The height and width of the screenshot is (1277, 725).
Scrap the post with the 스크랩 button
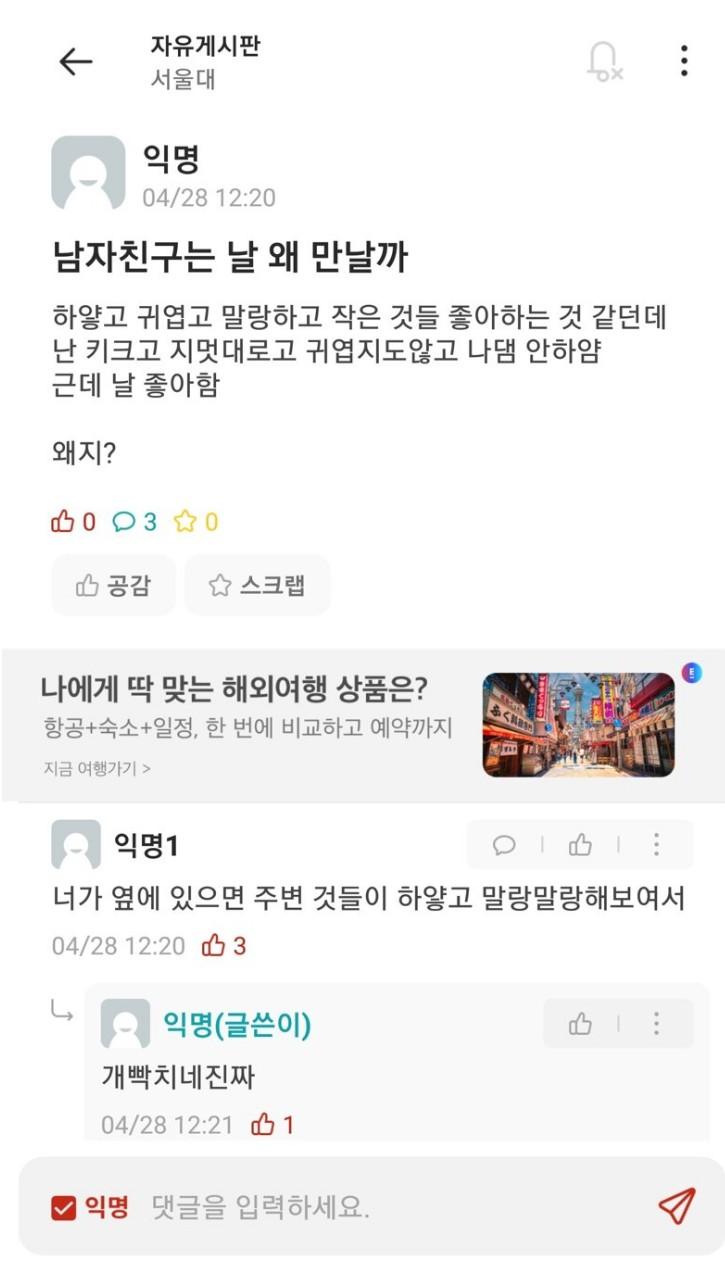(257, 586)
